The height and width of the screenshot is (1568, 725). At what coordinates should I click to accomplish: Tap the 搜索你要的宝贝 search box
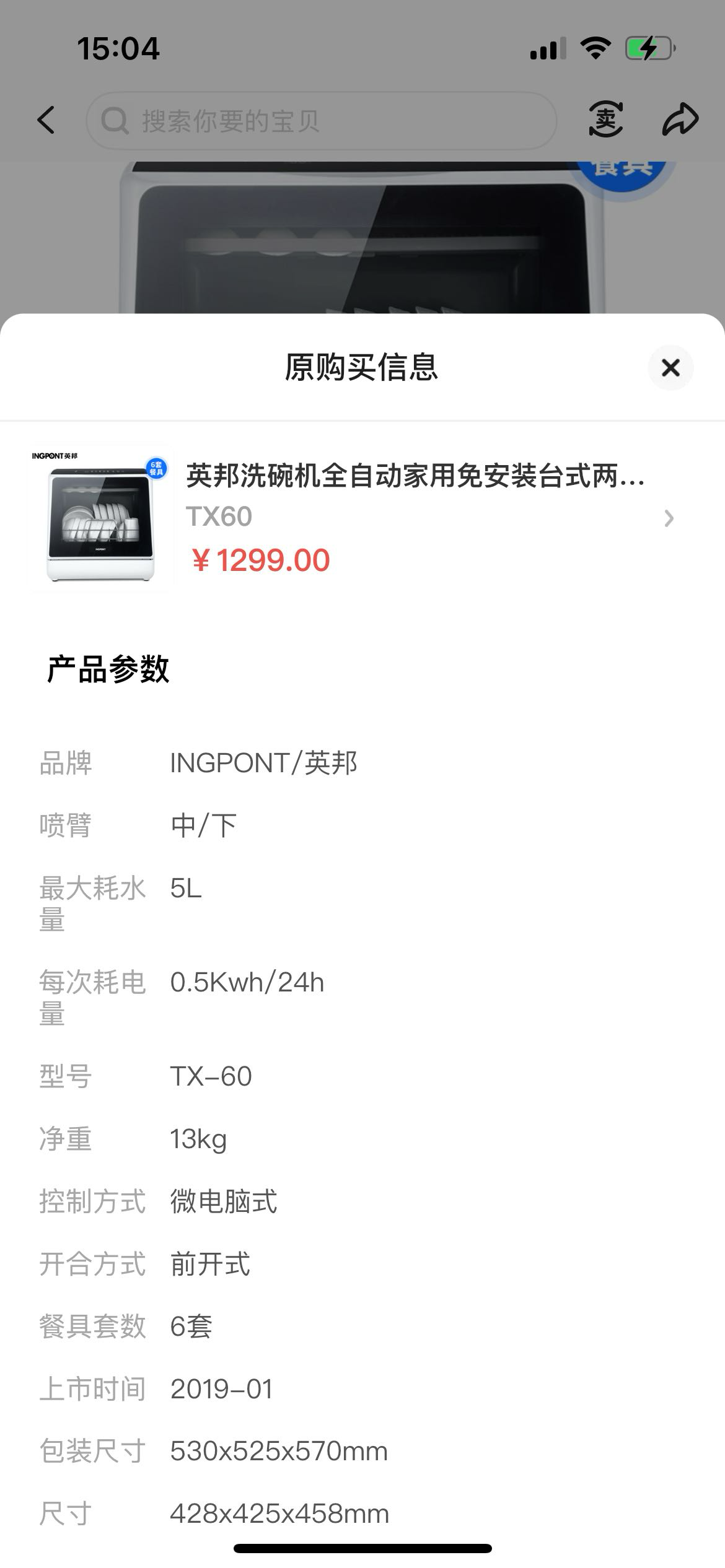click(322, 121)
